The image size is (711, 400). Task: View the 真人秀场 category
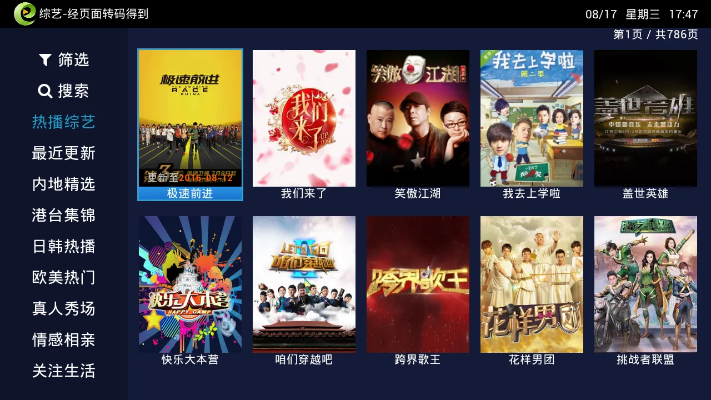(x=63, y=308)
